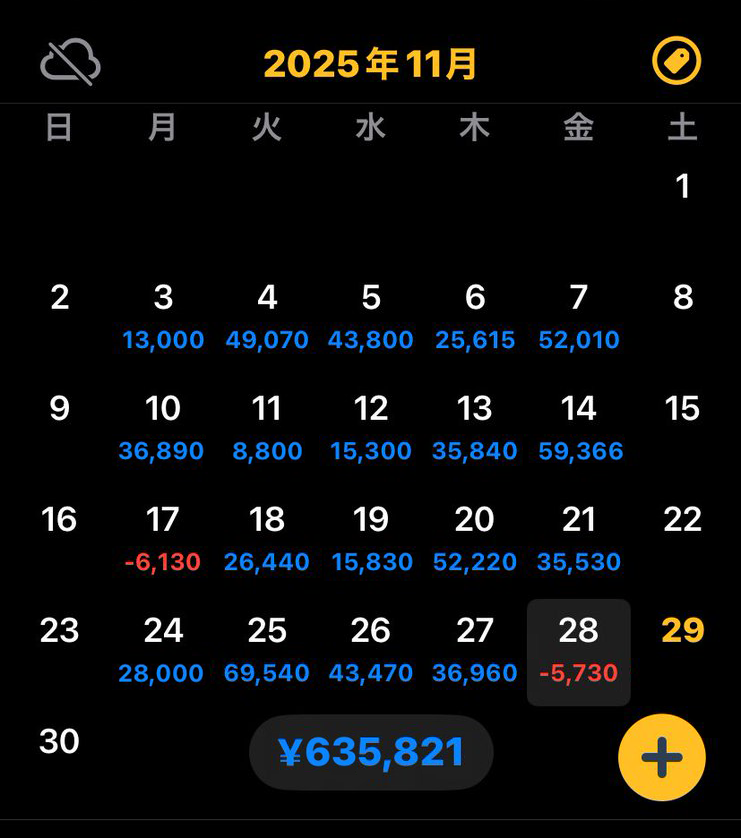Tap the cloud sync off icon

point(70,63)
